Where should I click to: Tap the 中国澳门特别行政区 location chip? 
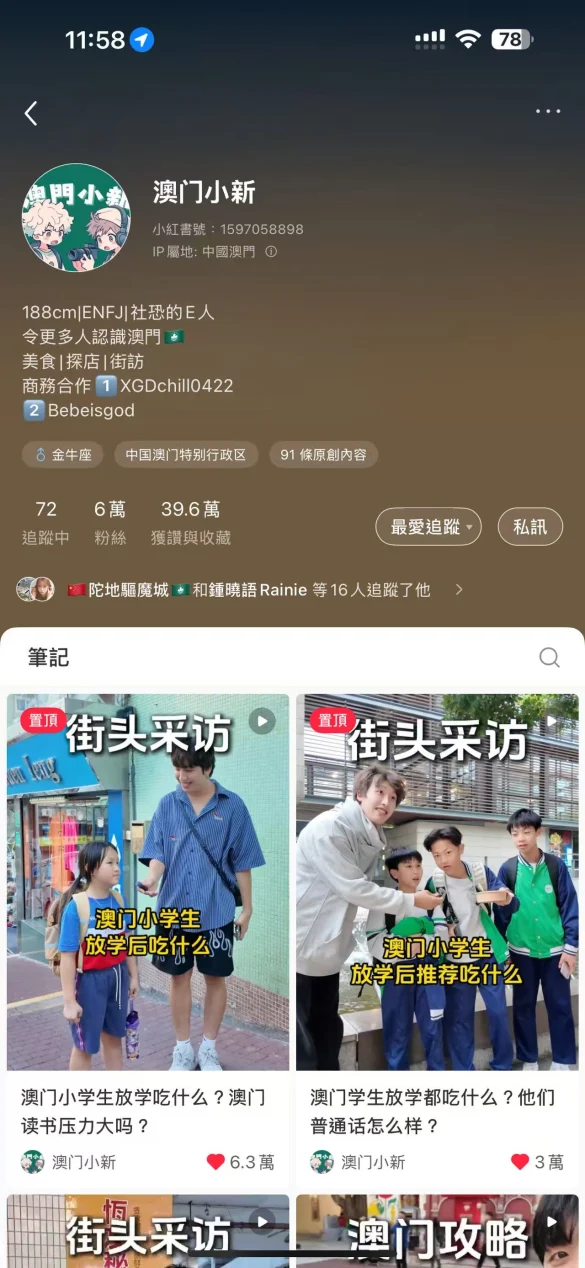click(x=186, y=455)
